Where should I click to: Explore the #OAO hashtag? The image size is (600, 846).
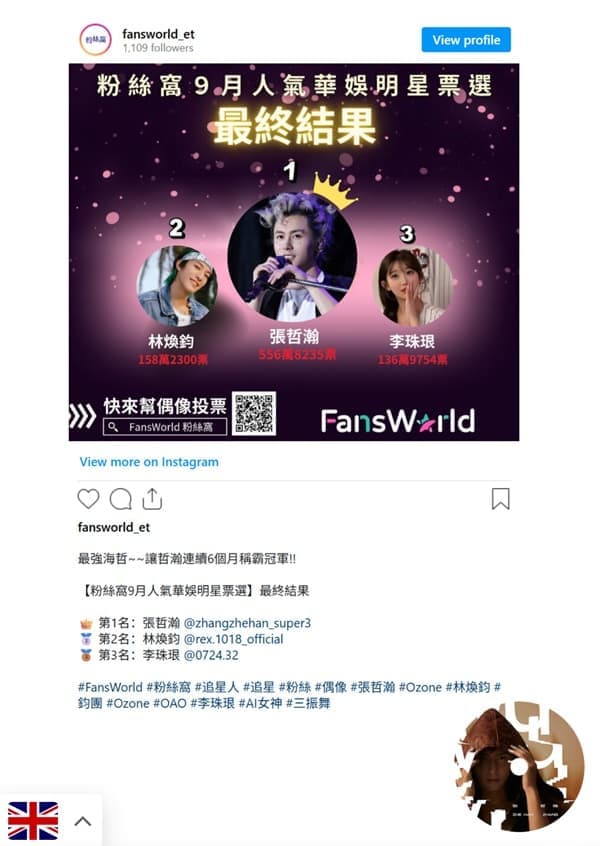coord(170,703)
